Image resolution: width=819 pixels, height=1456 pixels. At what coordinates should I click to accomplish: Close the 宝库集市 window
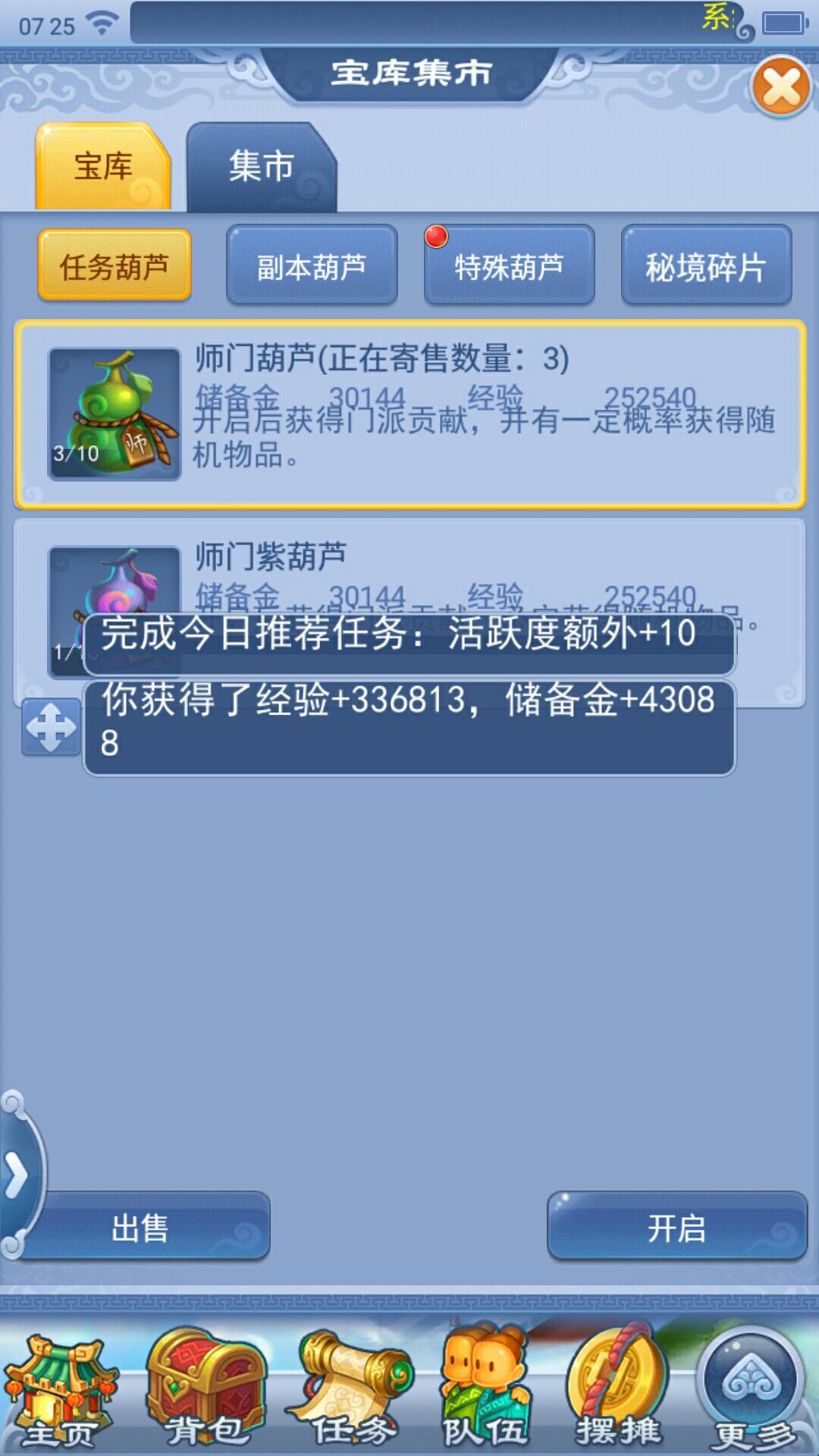tap(781, 87)
